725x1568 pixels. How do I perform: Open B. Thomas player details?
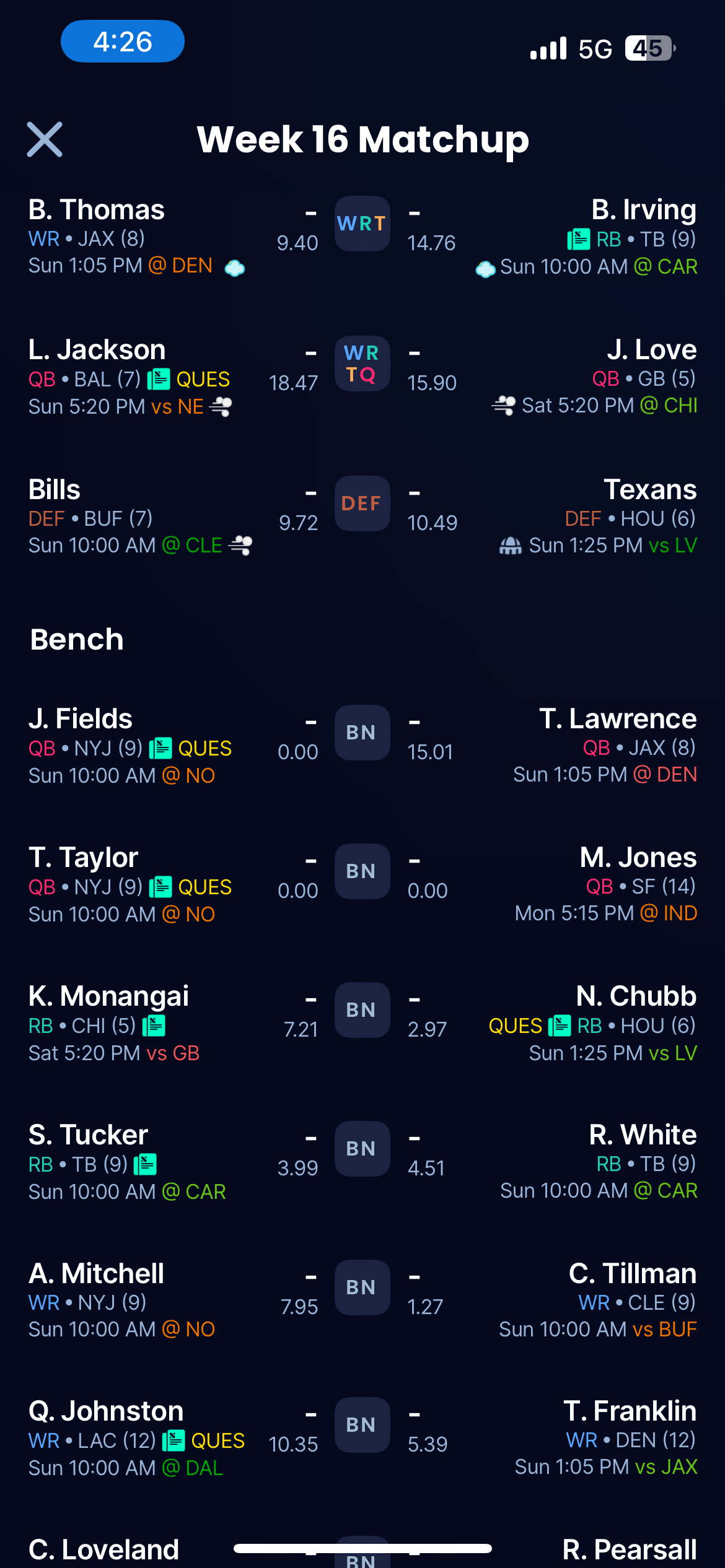(97, 211)
